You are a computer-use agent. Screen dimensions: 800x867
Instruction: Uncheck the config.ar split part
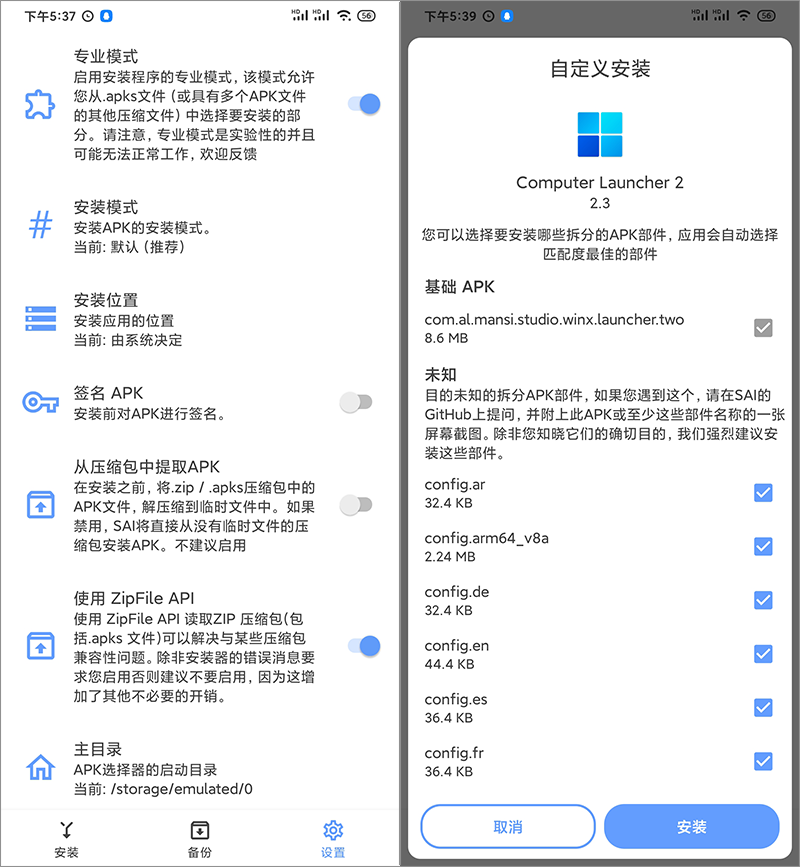763,492
